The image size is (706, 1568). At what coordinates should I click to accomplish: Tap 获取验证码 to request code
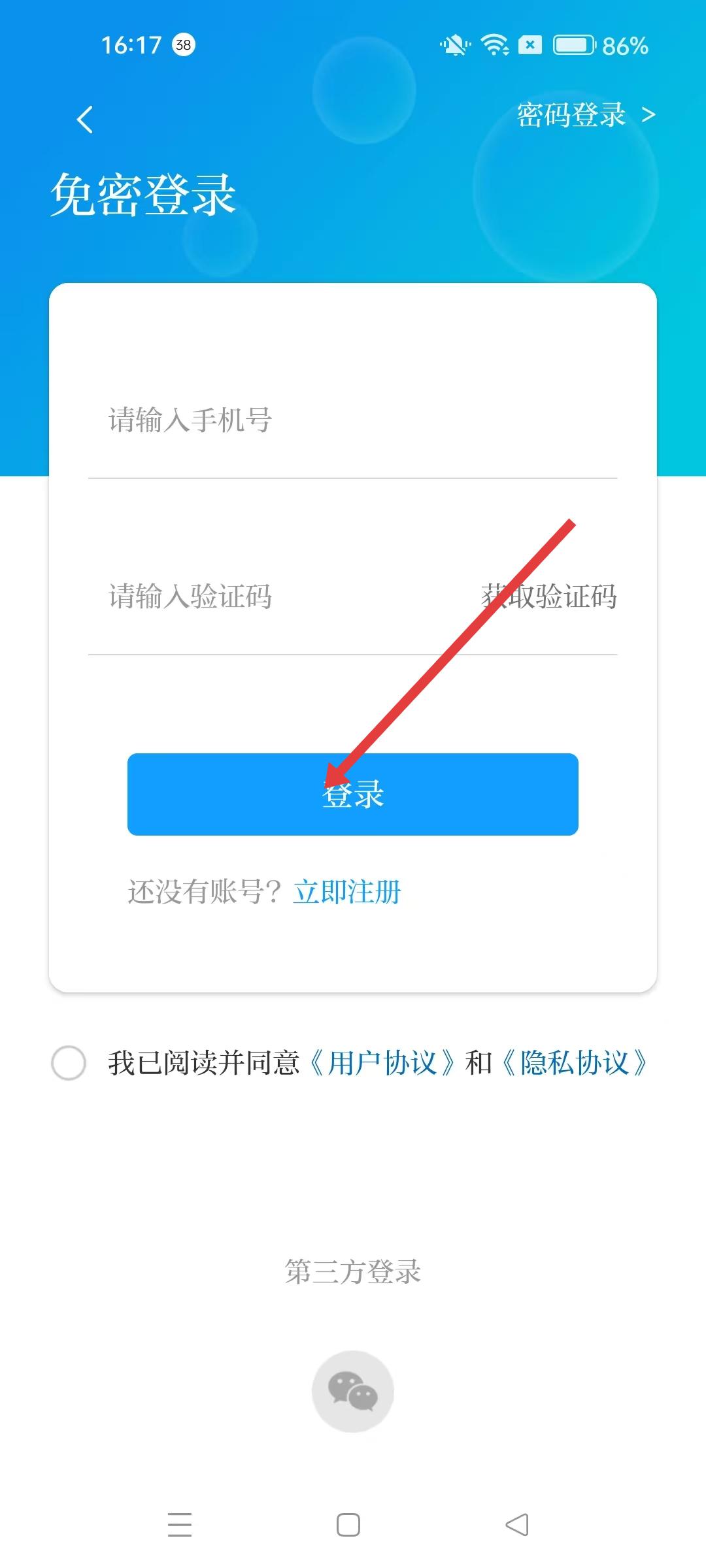(549, 596)
